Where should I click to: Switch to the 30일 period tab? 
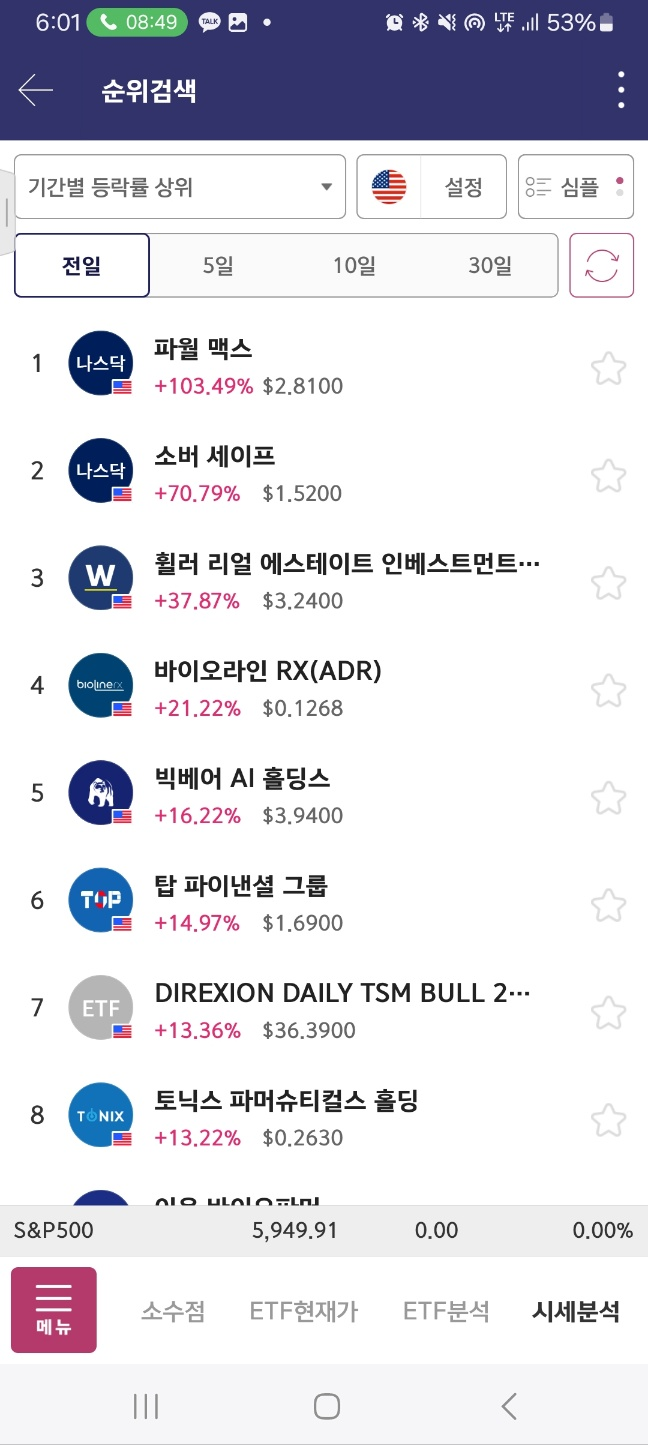pos(490,266)
